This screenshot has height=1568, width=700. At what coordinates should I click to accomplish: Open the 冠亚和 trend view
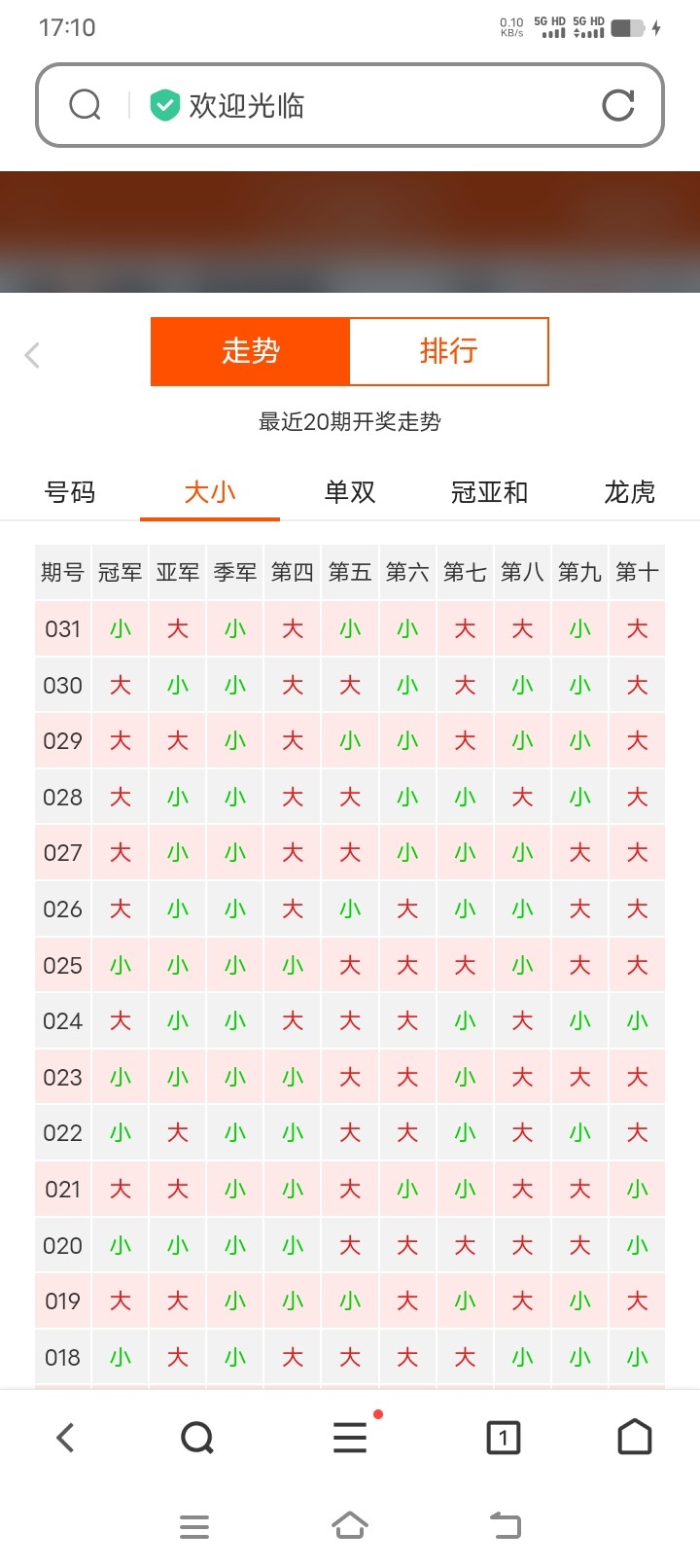point(489,493)
